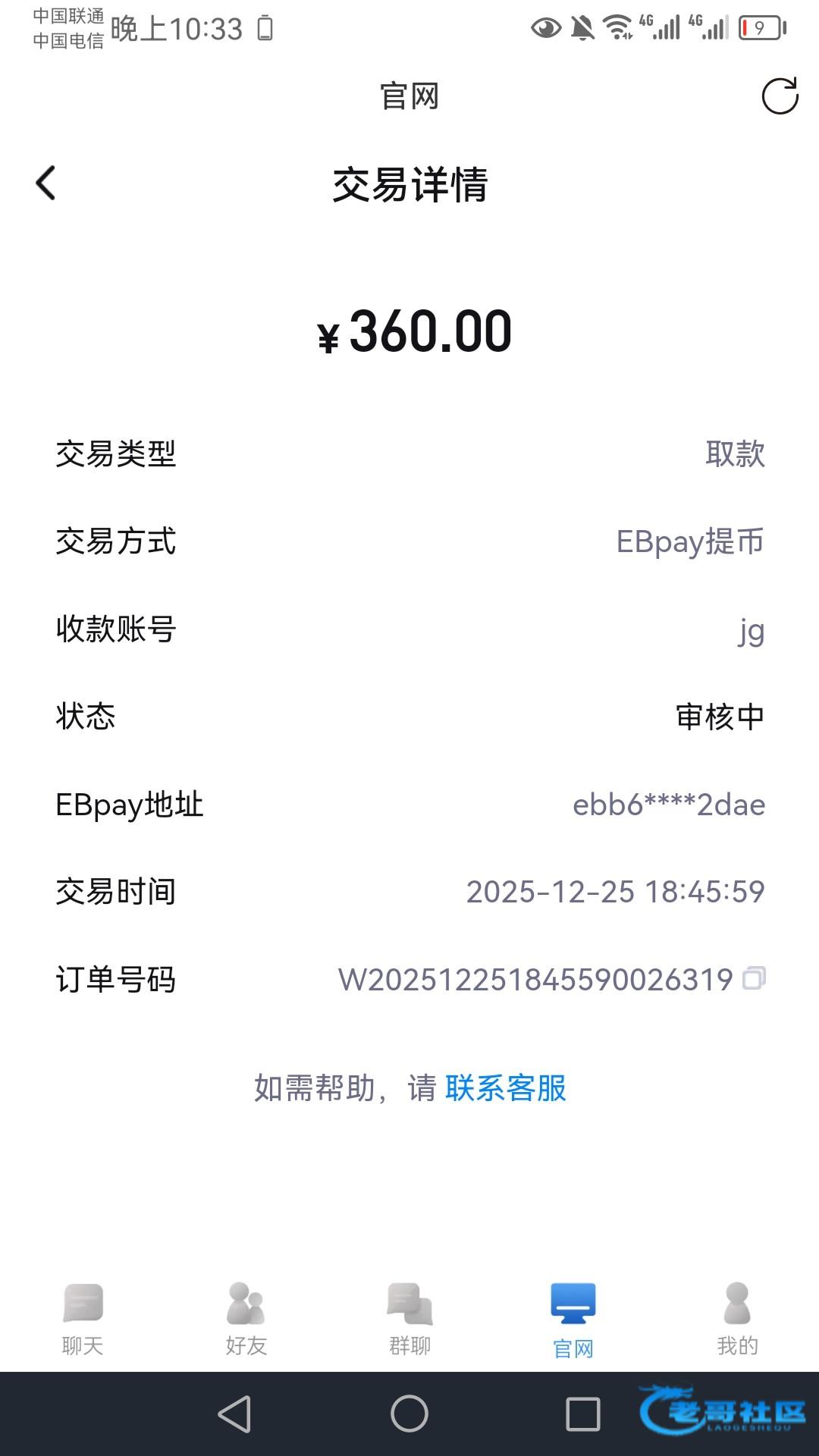Tap the system home button
The height and width of the screenshot is (1456, 819).
409,1414
